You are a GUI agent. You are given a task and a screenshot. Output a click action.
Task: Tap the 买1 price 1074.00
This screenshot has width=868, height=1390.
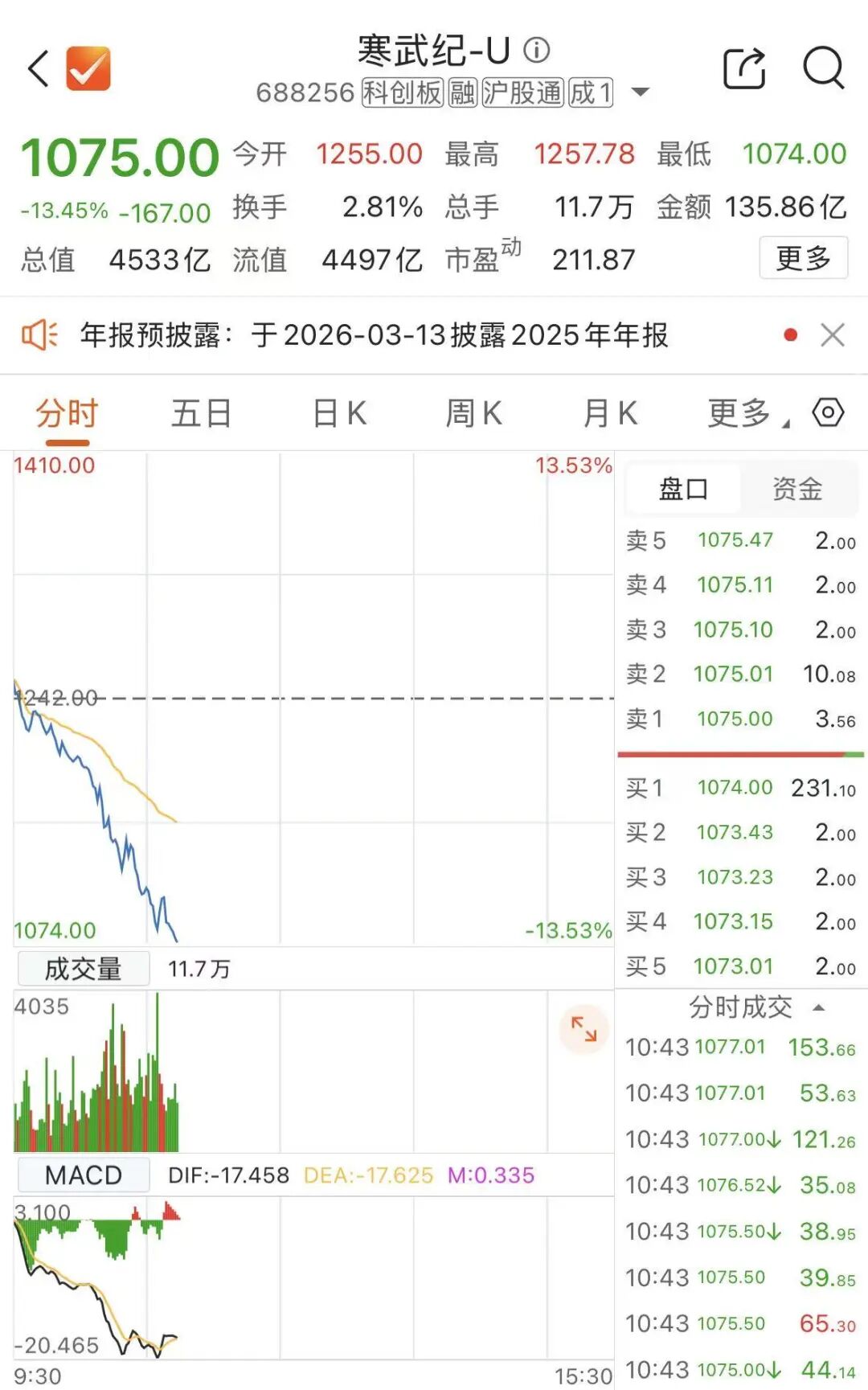tap(734, 787)
